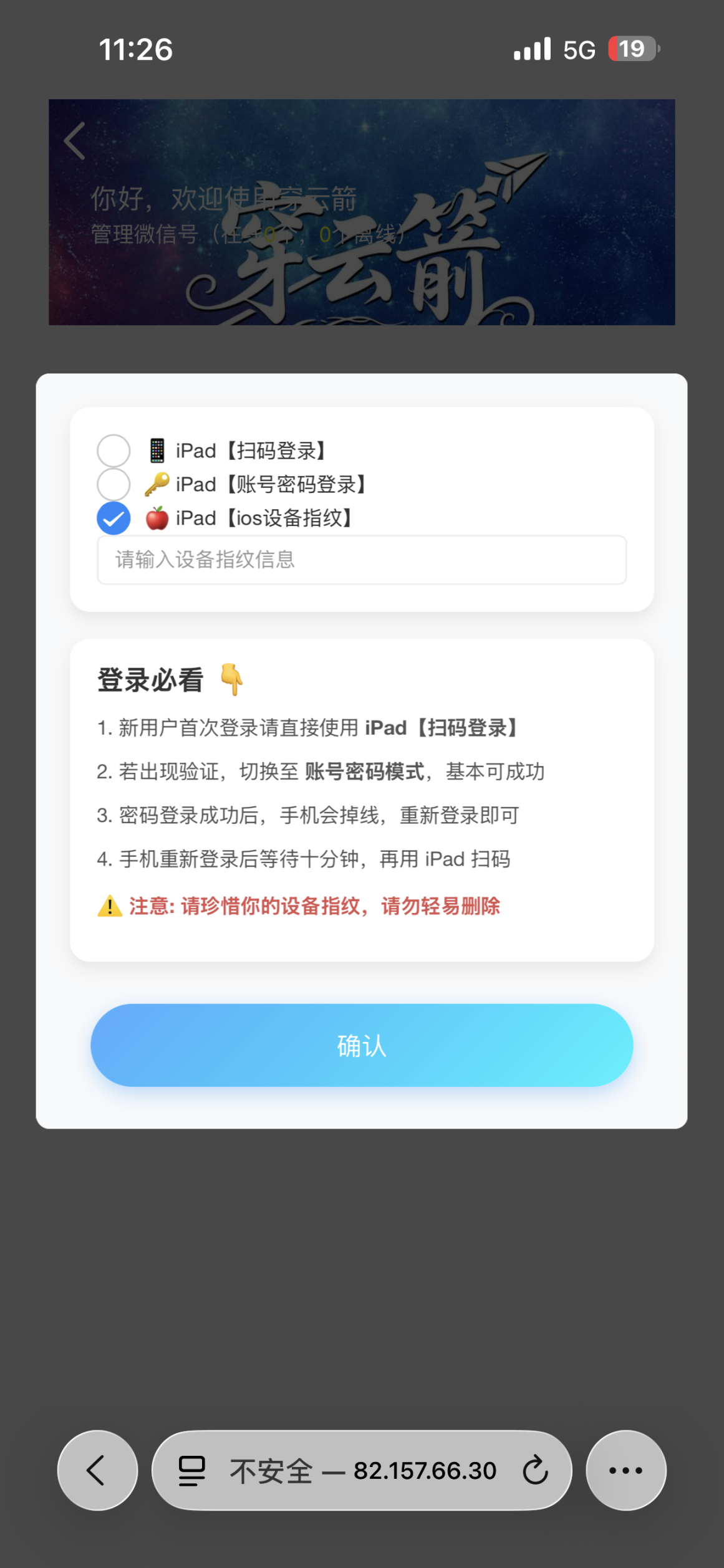Choose iPad 账号密码登录 option
The height and width of the screenshot is (1568, 724).
point(113,484)
